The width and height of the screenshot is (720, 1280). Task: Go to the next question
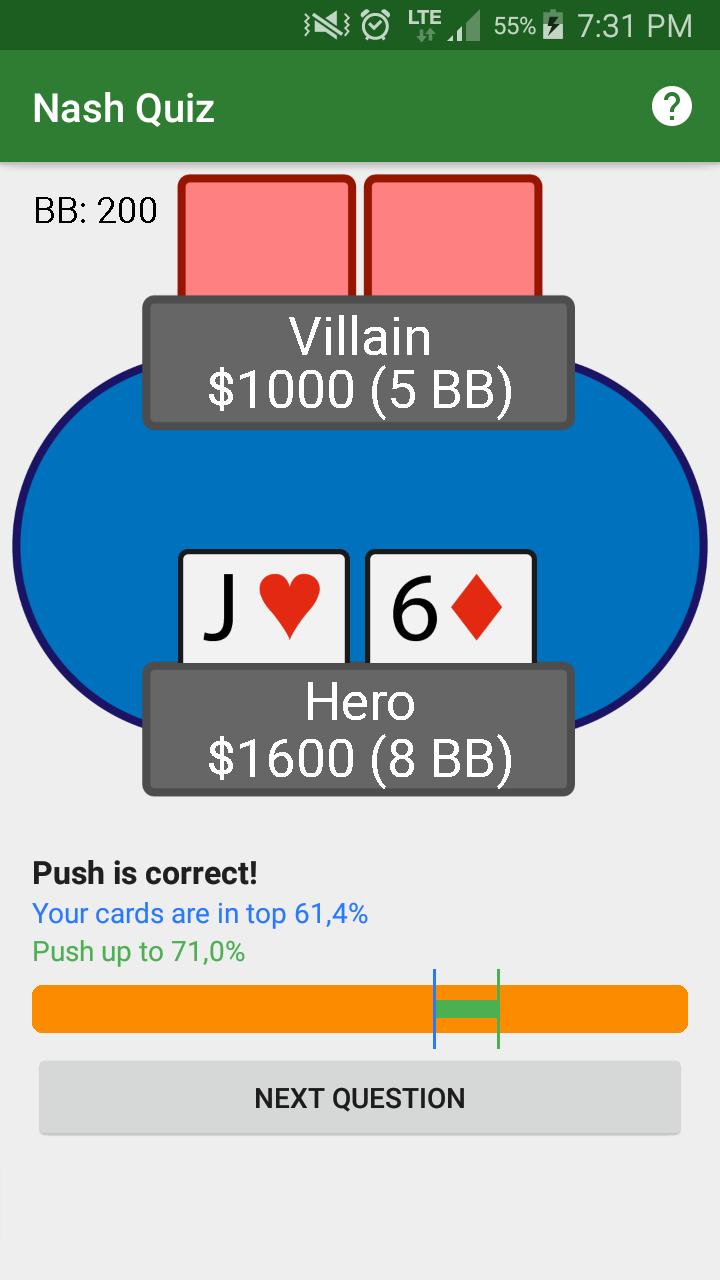tap(360, 1098)
